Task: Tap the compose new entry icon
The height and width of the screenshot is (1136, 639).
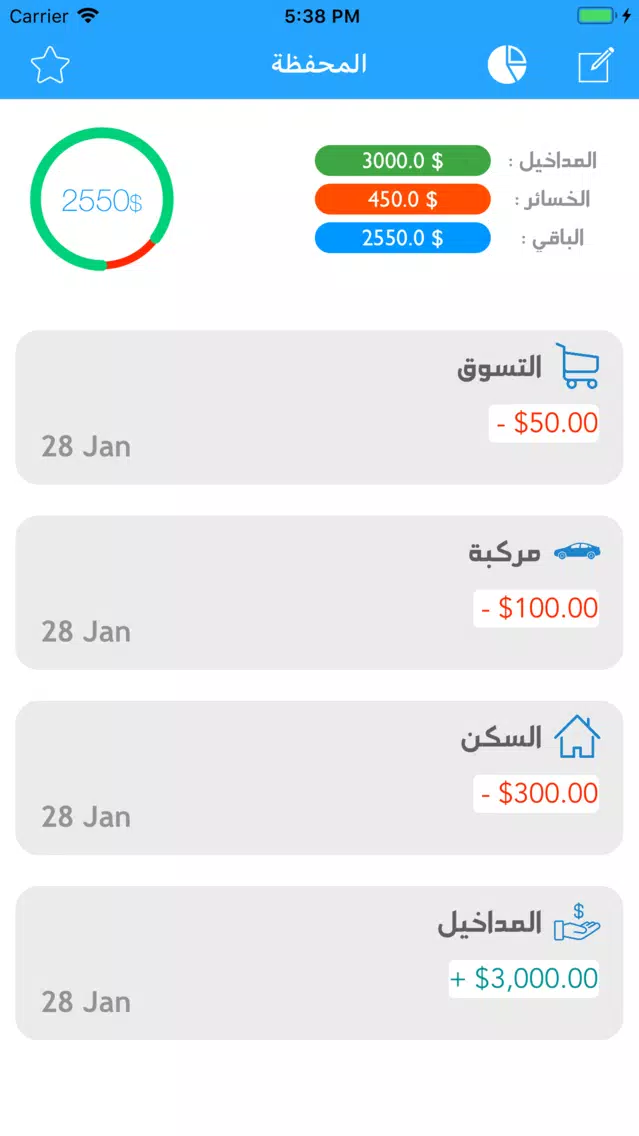Action: pos(596,64)
